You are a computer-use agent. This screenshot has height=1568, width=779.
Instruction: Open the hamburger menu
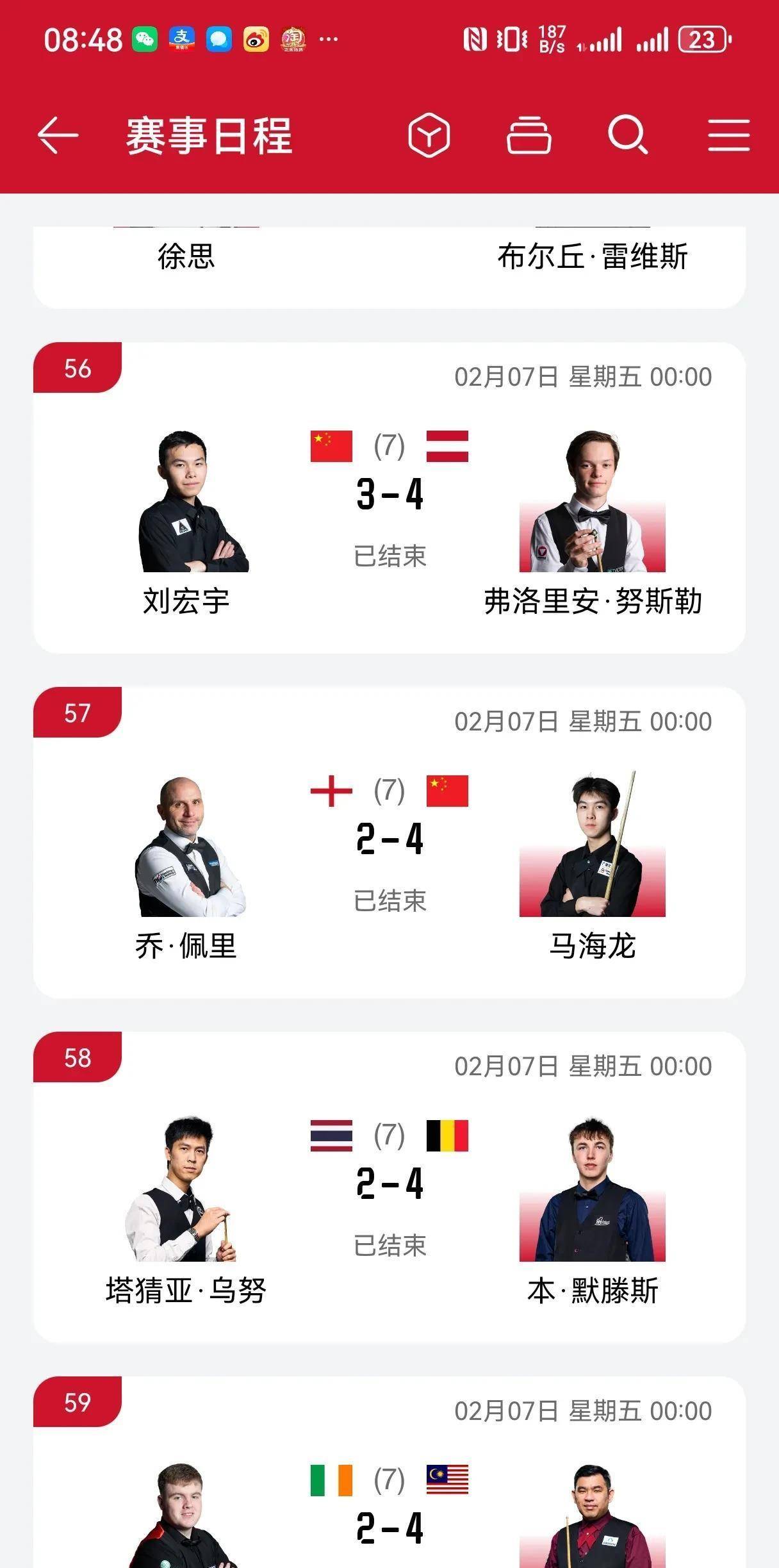pos(728,135)
